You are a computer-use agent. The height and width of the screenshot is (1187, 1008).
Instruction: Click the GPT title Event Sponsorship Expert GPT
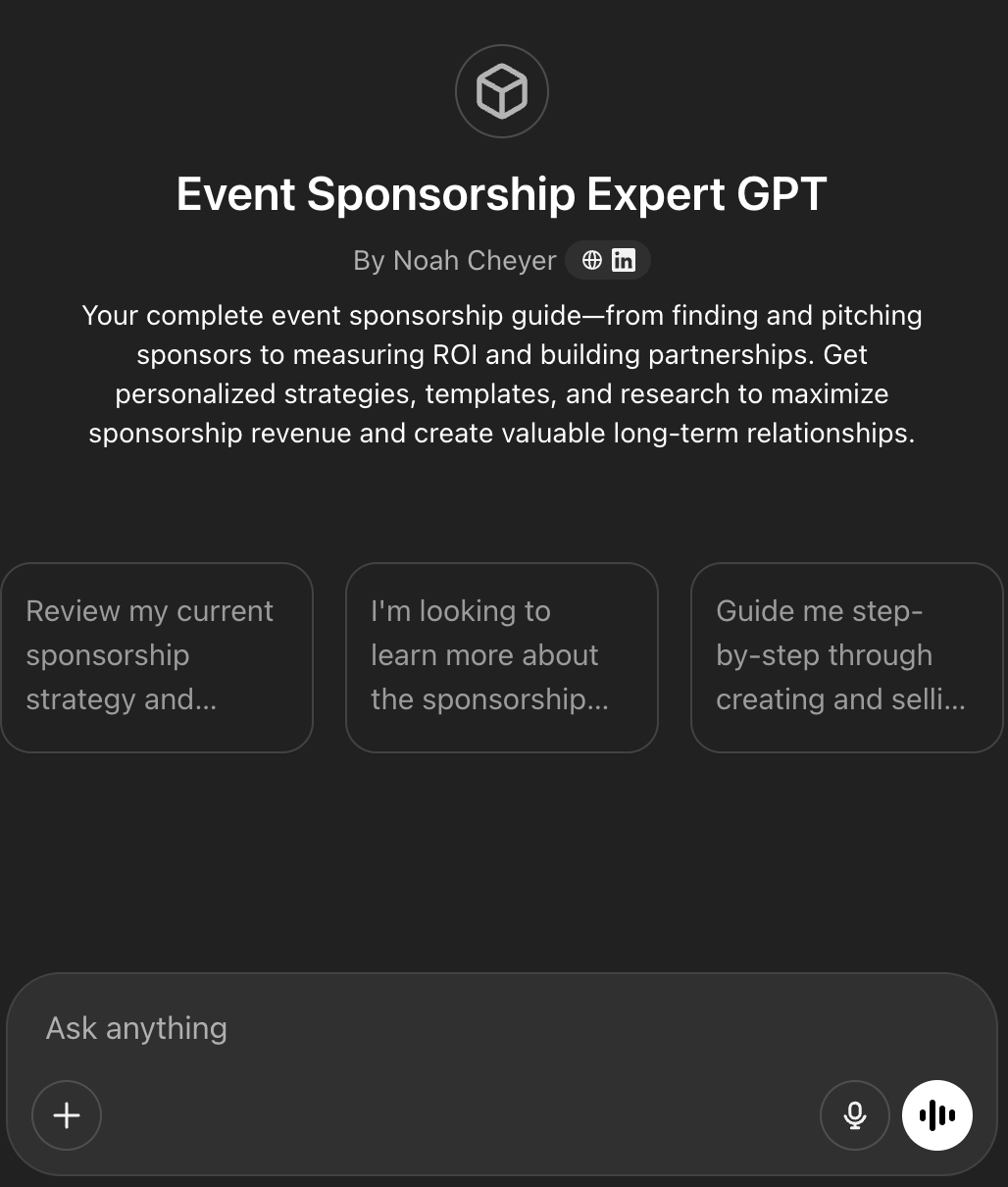click(502, 194)
